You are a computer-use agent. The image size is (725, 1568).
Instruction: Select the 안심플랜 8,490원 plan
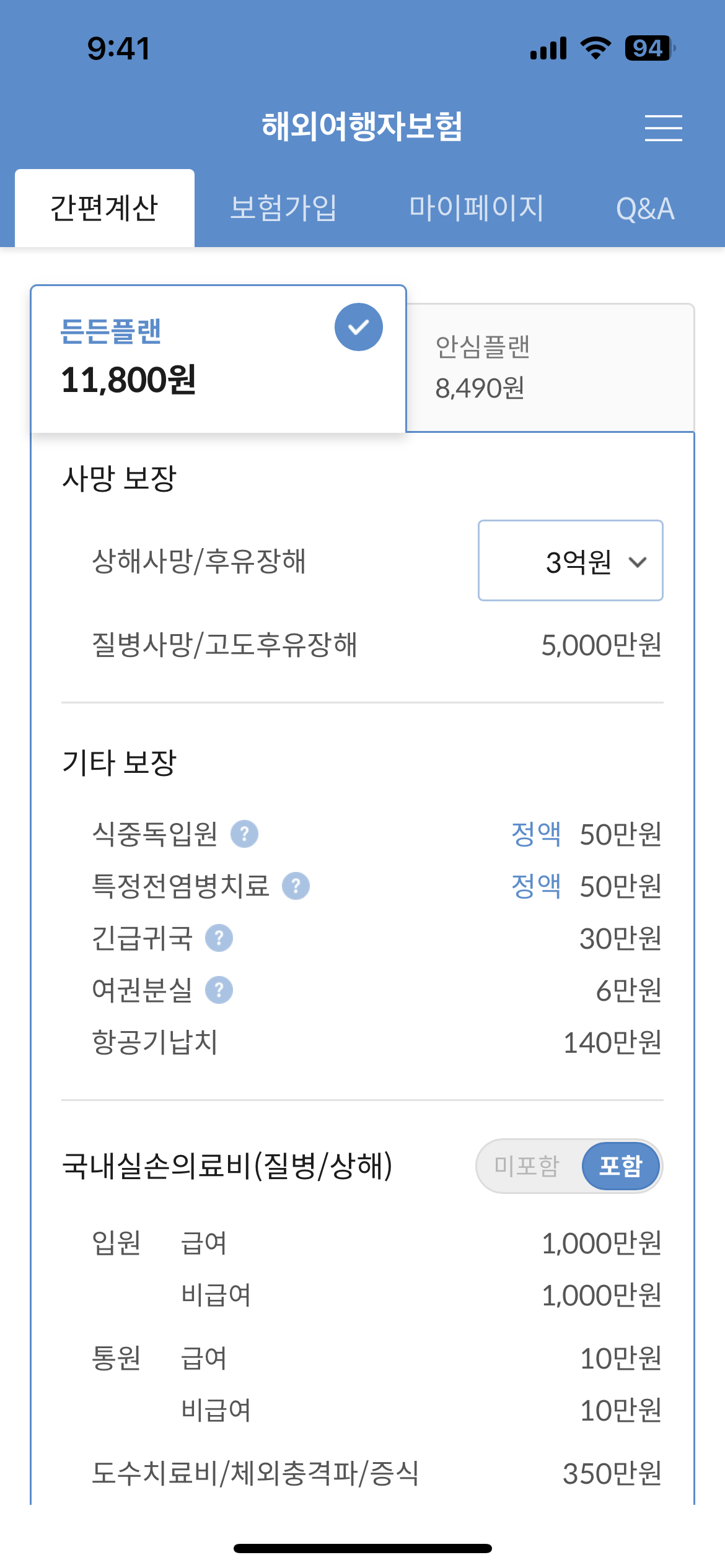(x=550, y=368)
